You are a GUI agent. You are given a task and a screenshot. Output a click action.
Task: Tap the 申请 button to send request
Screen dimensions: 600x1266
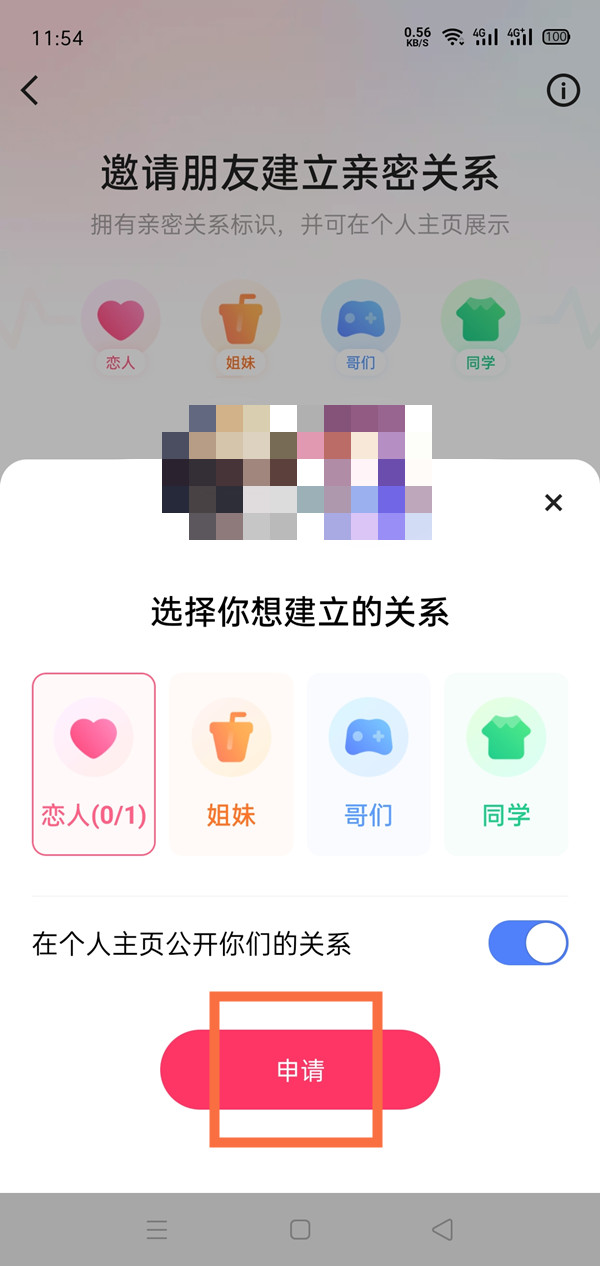point(300,1070)
